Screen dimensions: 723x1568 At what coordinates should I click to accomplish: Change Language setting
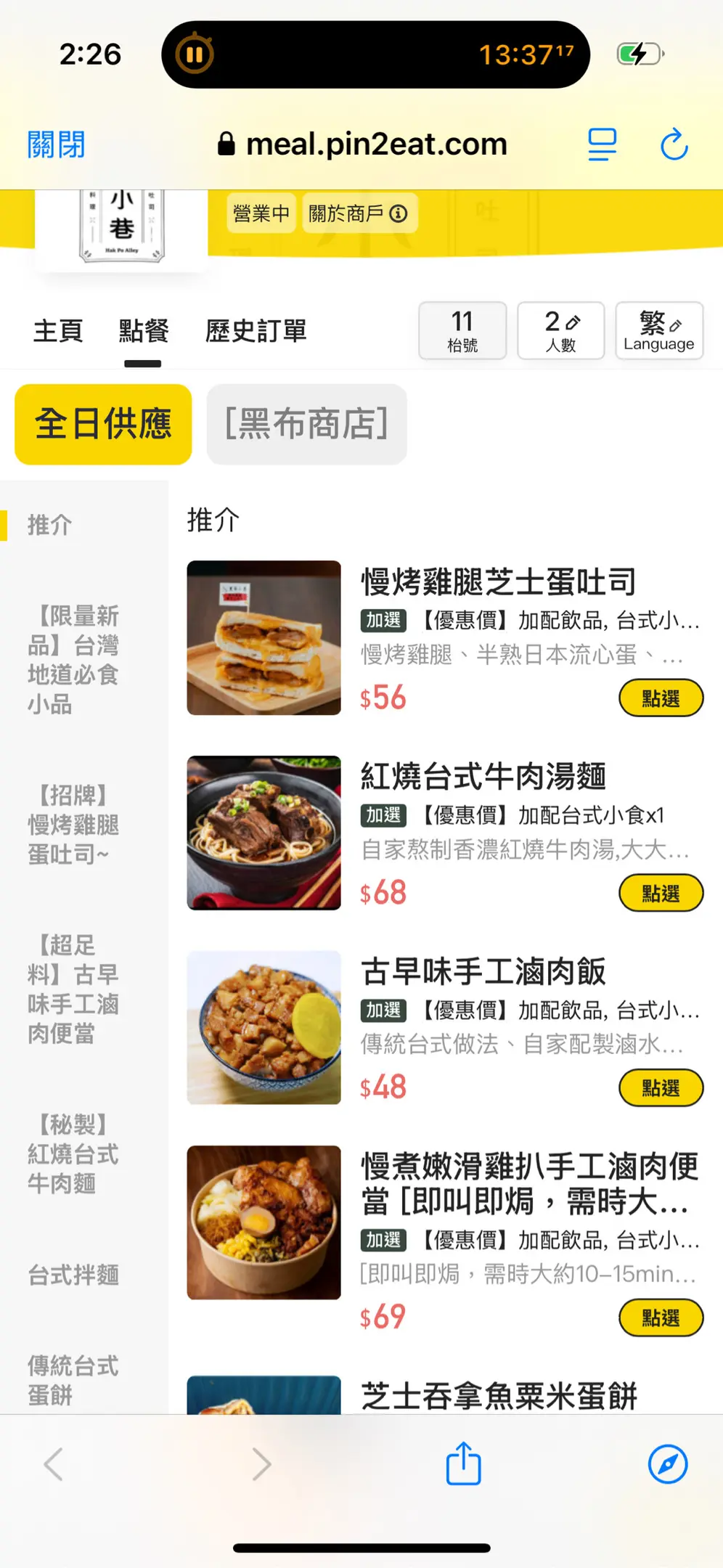point(658,330)
